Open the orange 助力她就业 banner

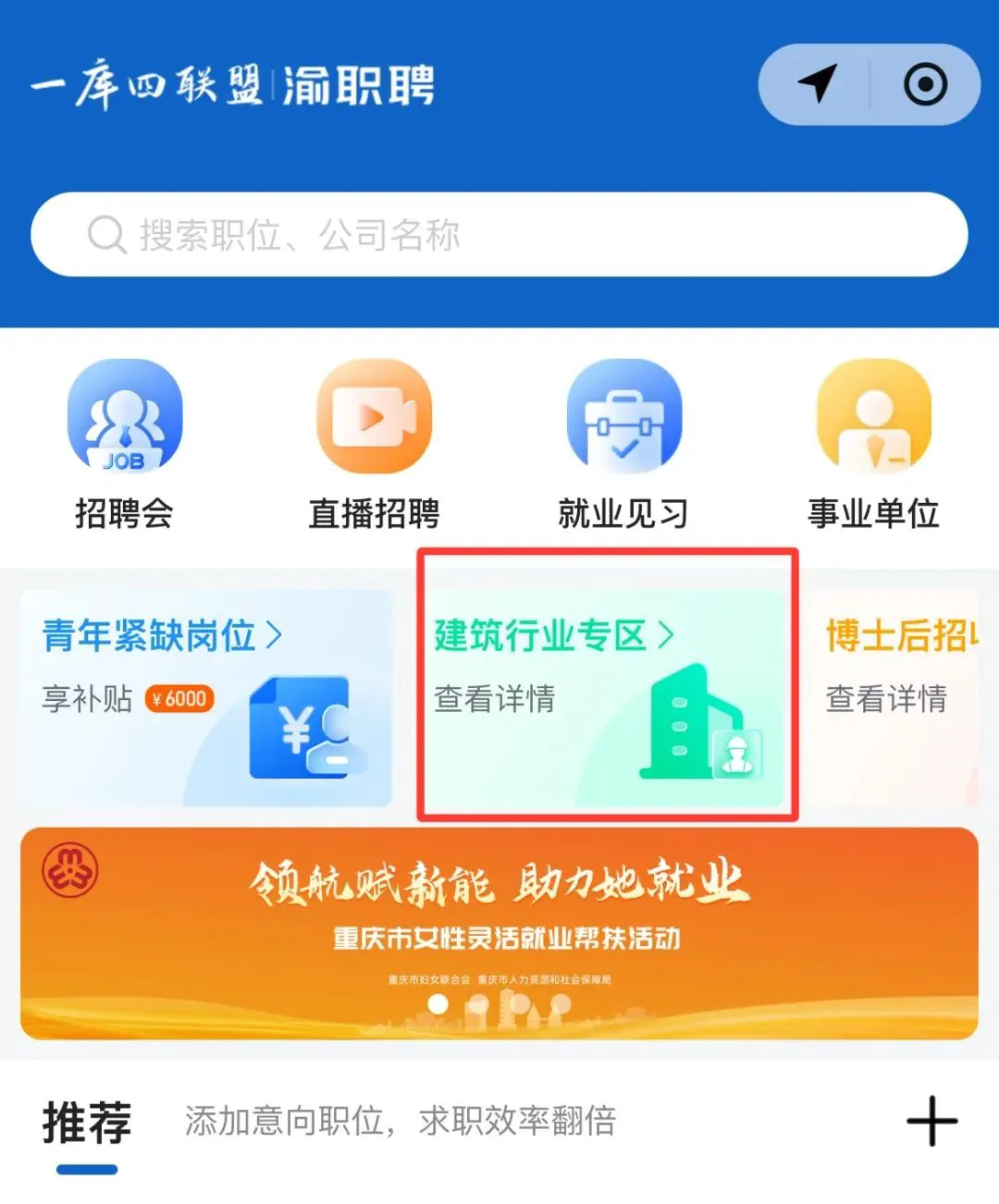coord(499,932)
